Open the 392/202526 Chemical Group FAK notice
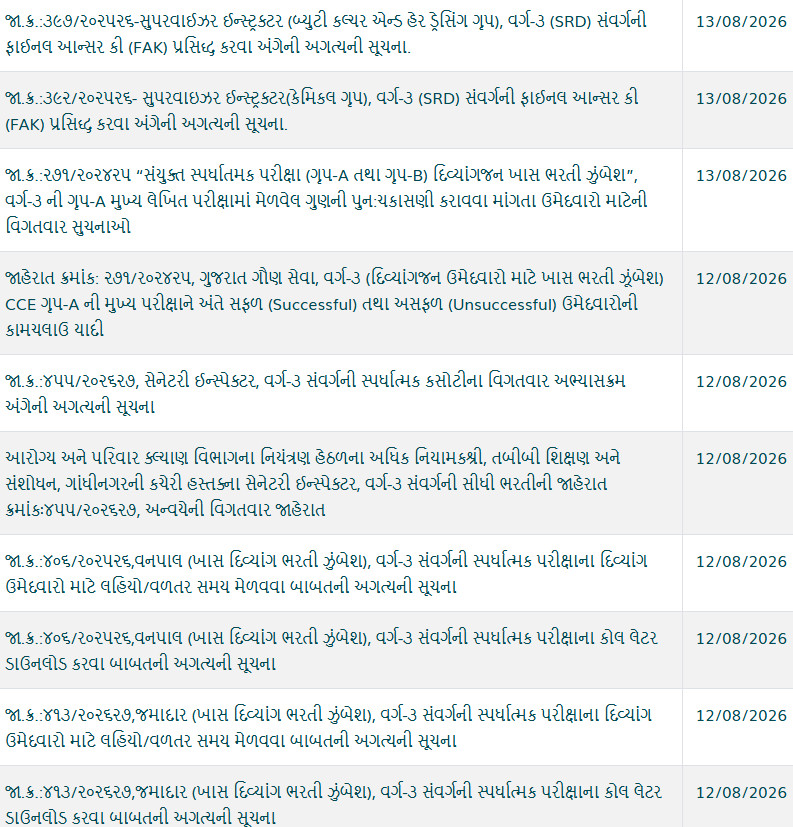The width and height of the screenshot is (793, 827). tap(322, 111)
